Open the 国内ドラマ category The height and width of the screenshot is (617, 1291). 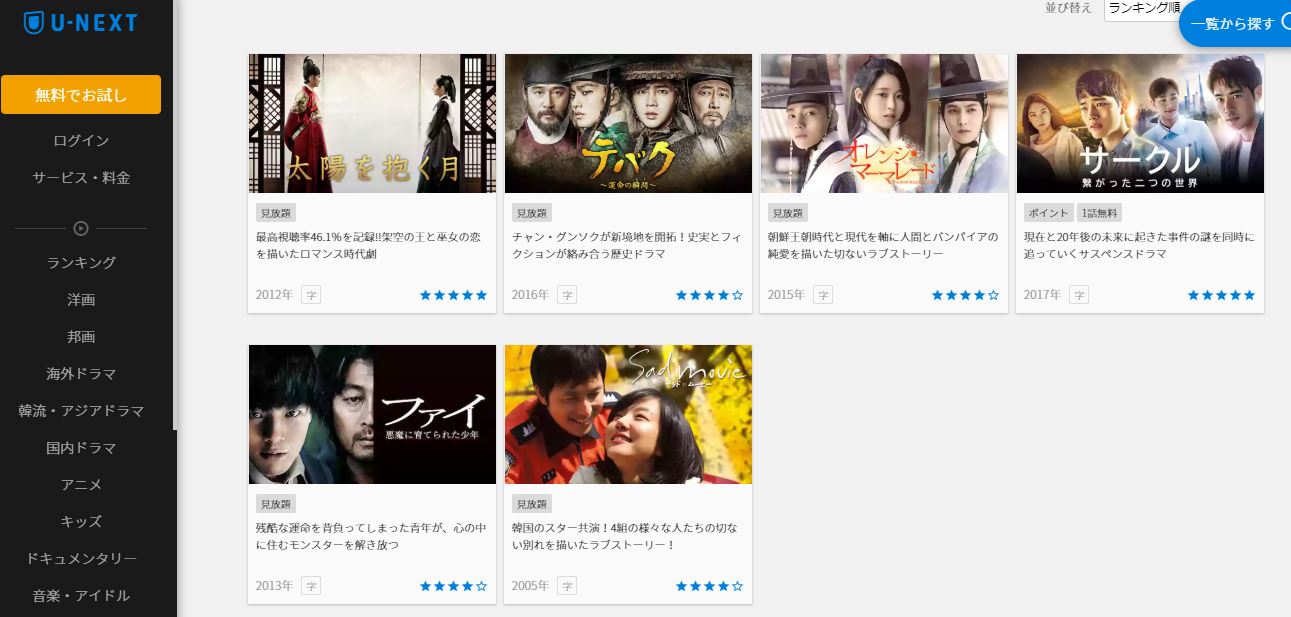point(81,448)
